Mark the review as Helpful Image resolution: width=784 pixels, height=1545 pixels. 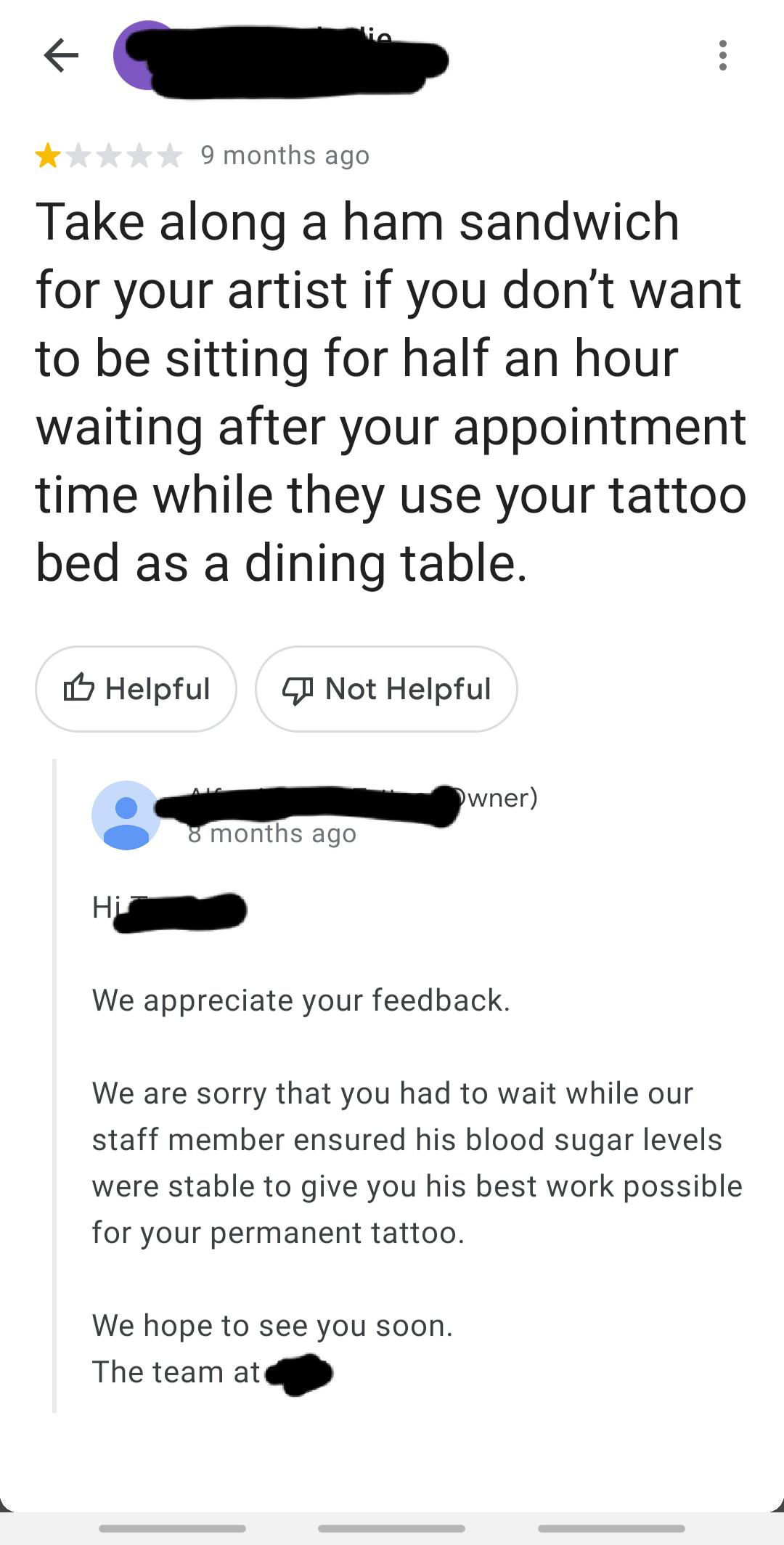pyautogui.click(x=136, y=688)
